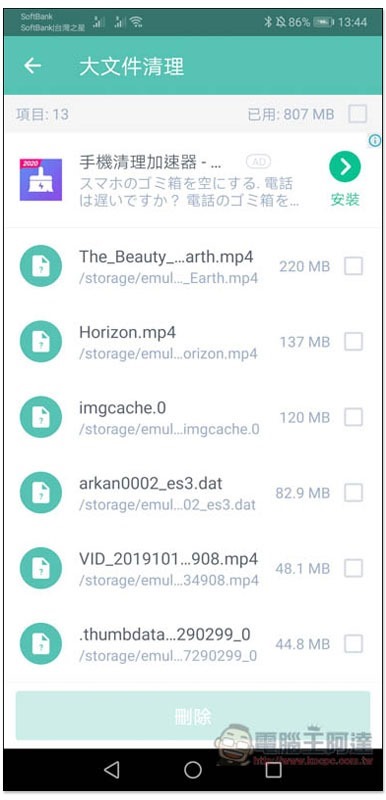Check the box for Horizon.mp4
The width and height of the screenshot is (386, 800).
[x=353, y=341]
